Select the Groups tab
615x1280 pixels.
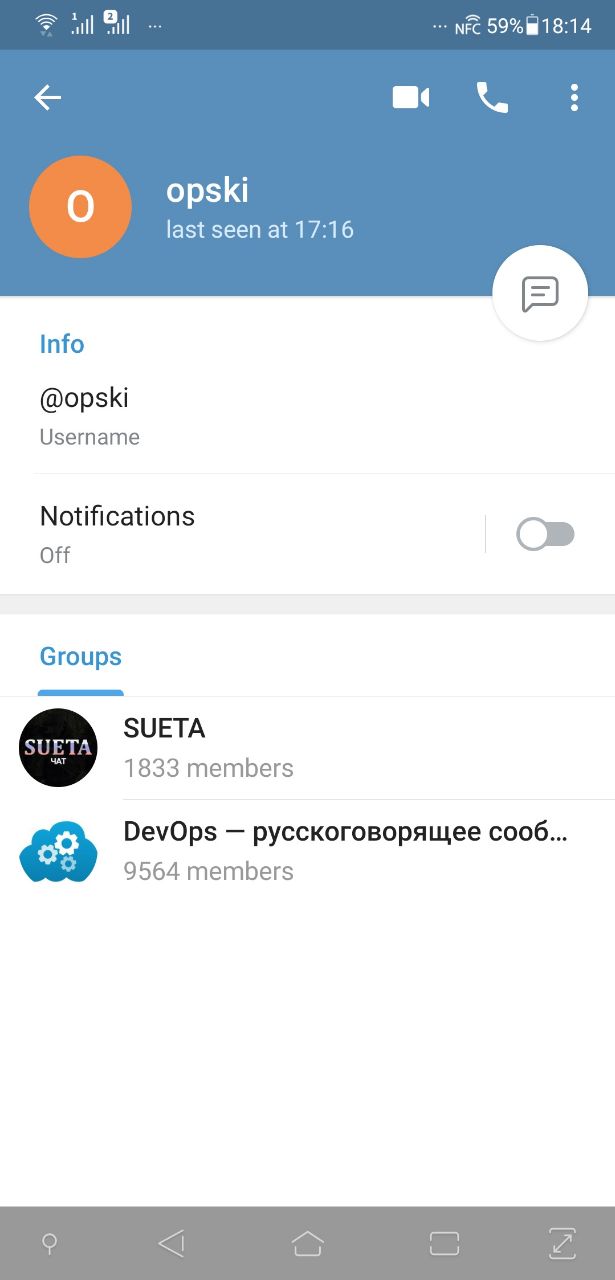(x=81, y=657)
